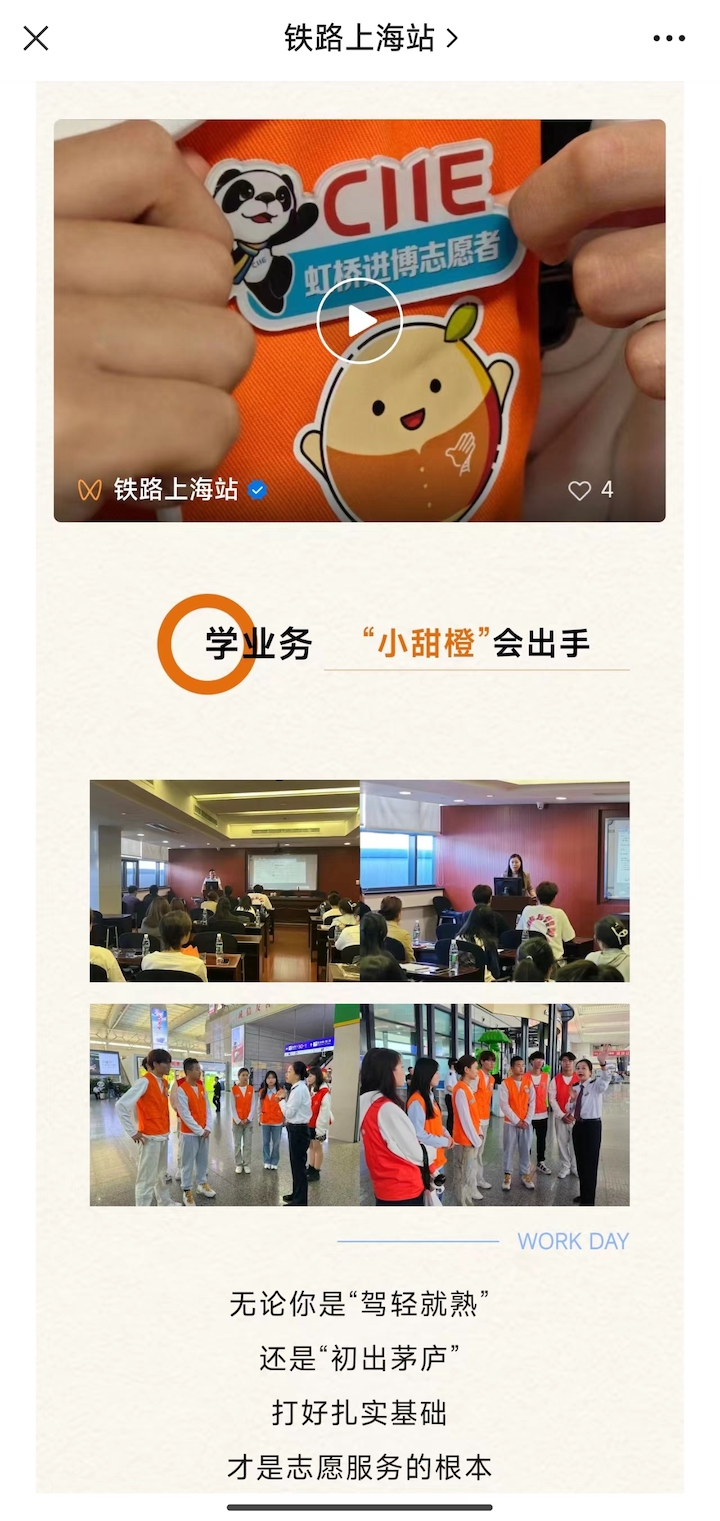
Task: Open the 铁路上海站 account title link
Action: click(x=370, y=39)
